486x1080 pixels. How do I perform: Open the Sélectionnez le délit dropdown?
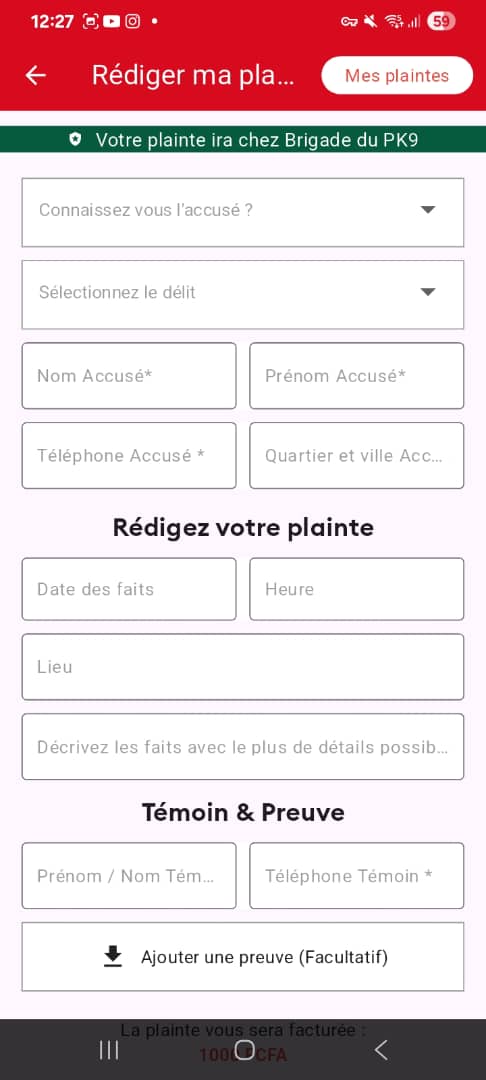(243, 295)
